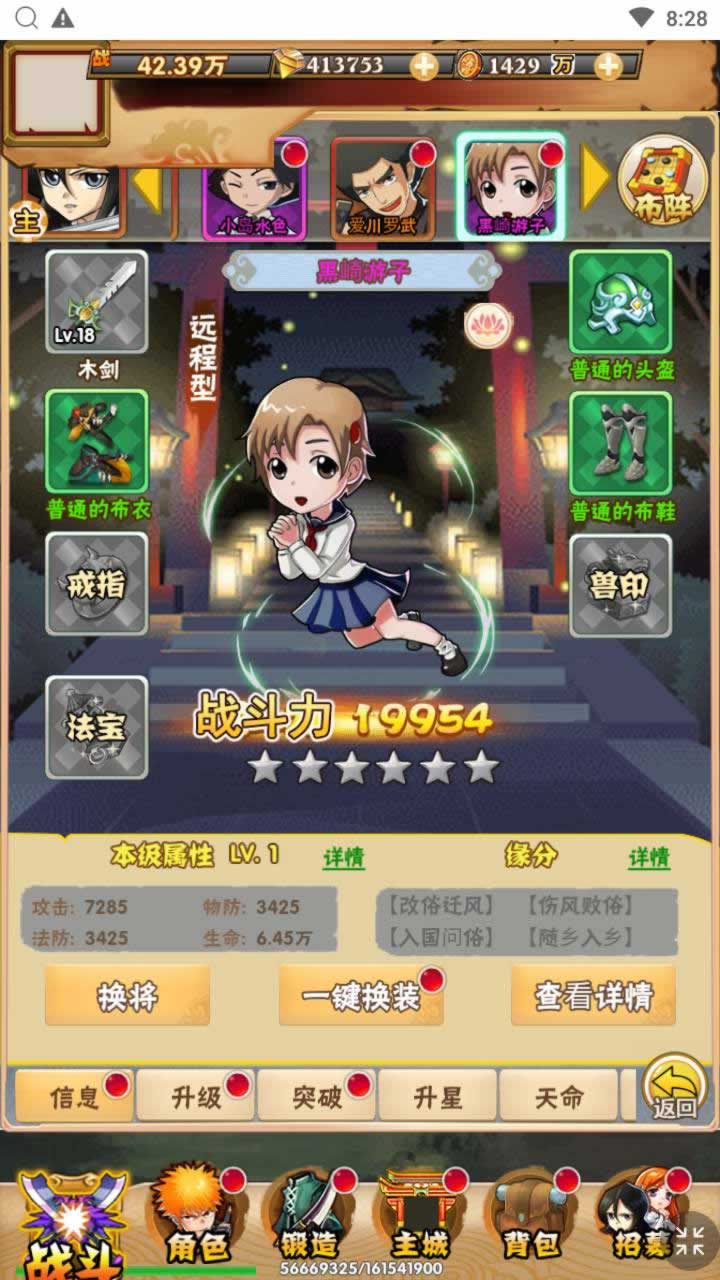Switch to the 天命 tab
The image size is (720, 1280).
tap(558, 1096)
